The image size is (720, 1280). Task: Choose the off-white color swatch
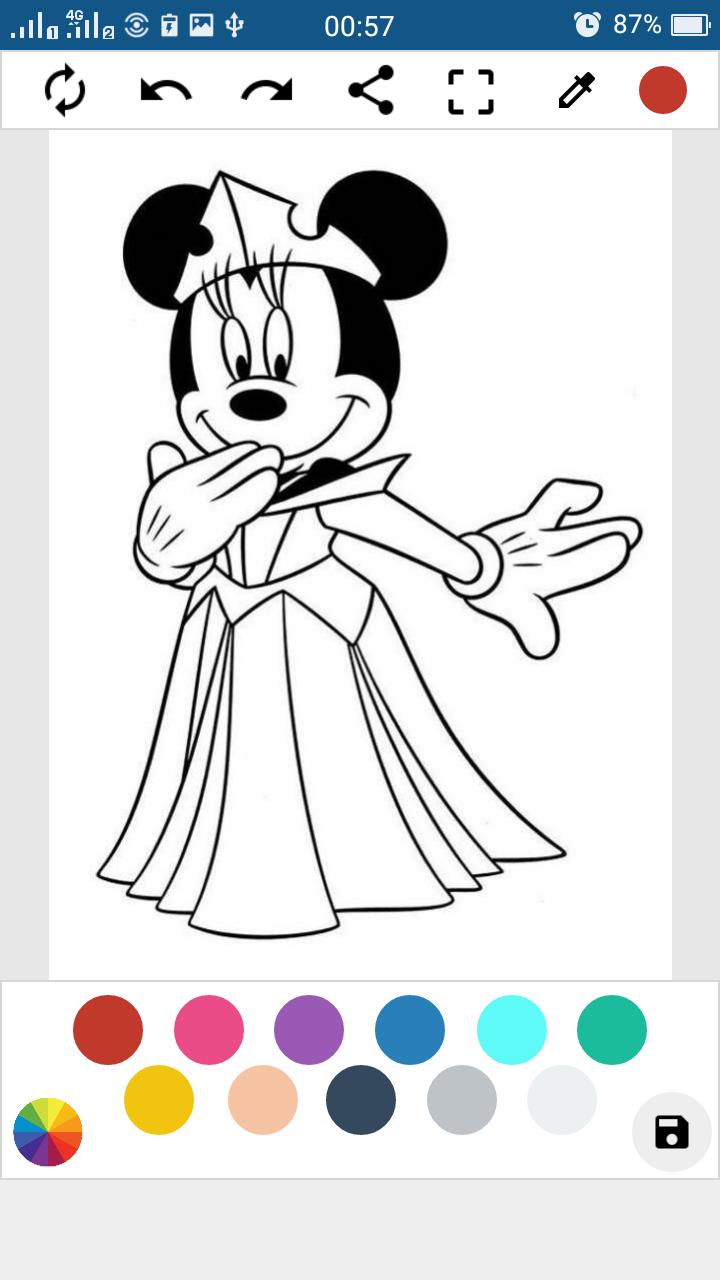(562, 1100)
